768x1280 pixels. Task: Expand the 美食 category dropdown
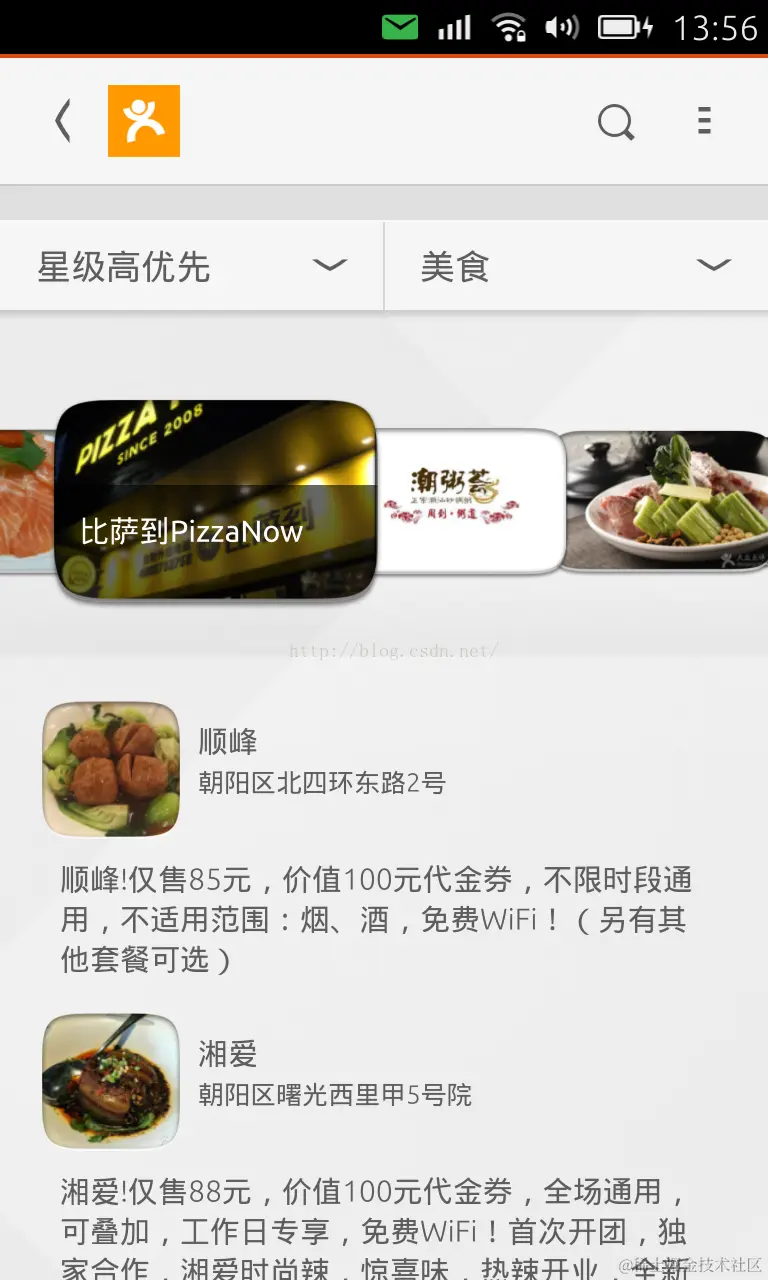tap(575, 267)
